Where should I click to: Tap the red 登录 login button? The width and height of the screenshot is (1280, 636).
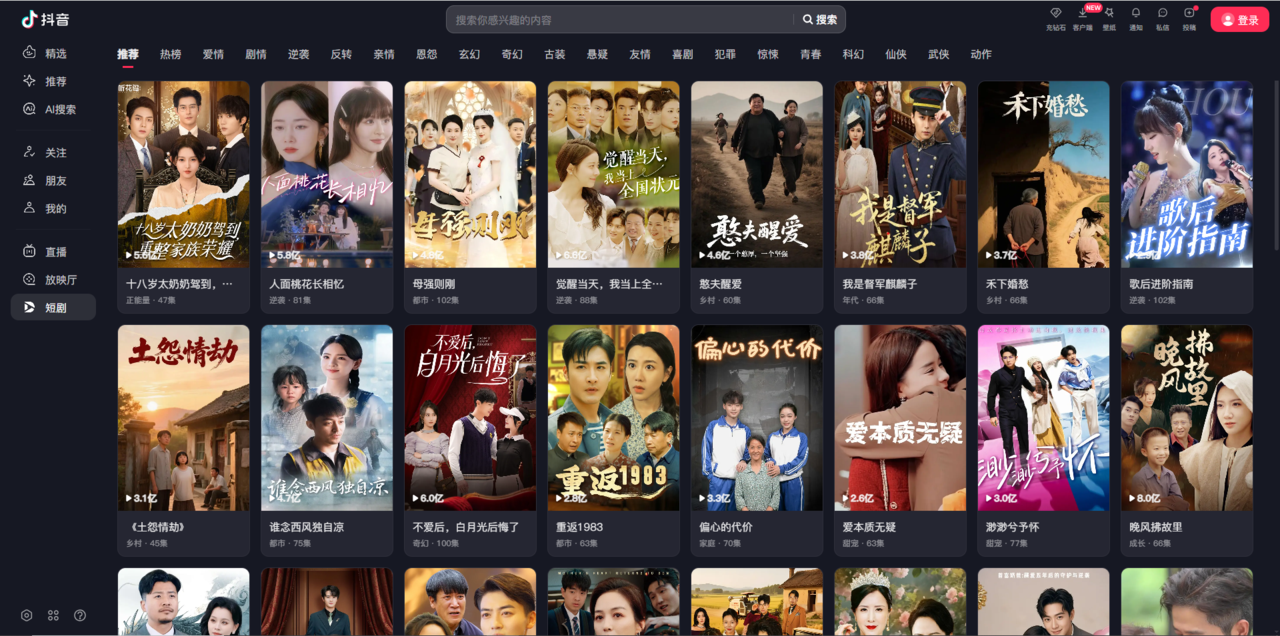(x=1239, y=19)
